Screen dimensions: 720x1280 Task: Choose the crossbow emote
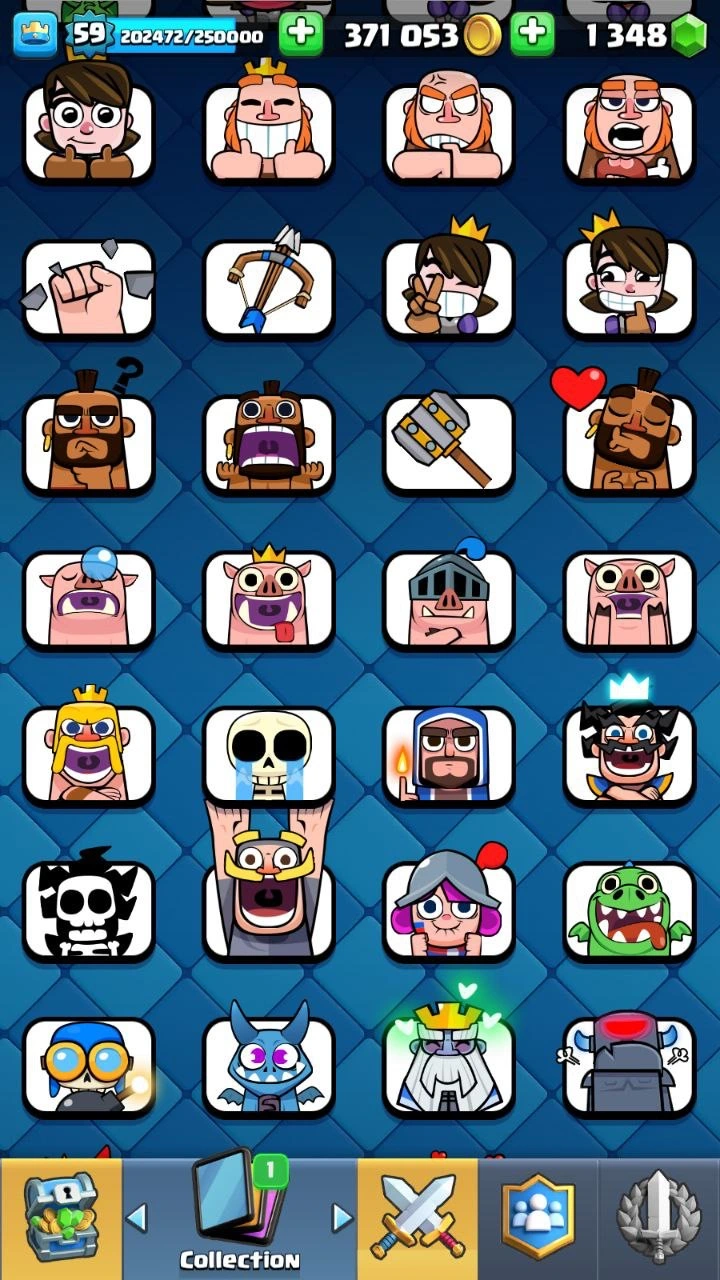(x=268, y=288)
